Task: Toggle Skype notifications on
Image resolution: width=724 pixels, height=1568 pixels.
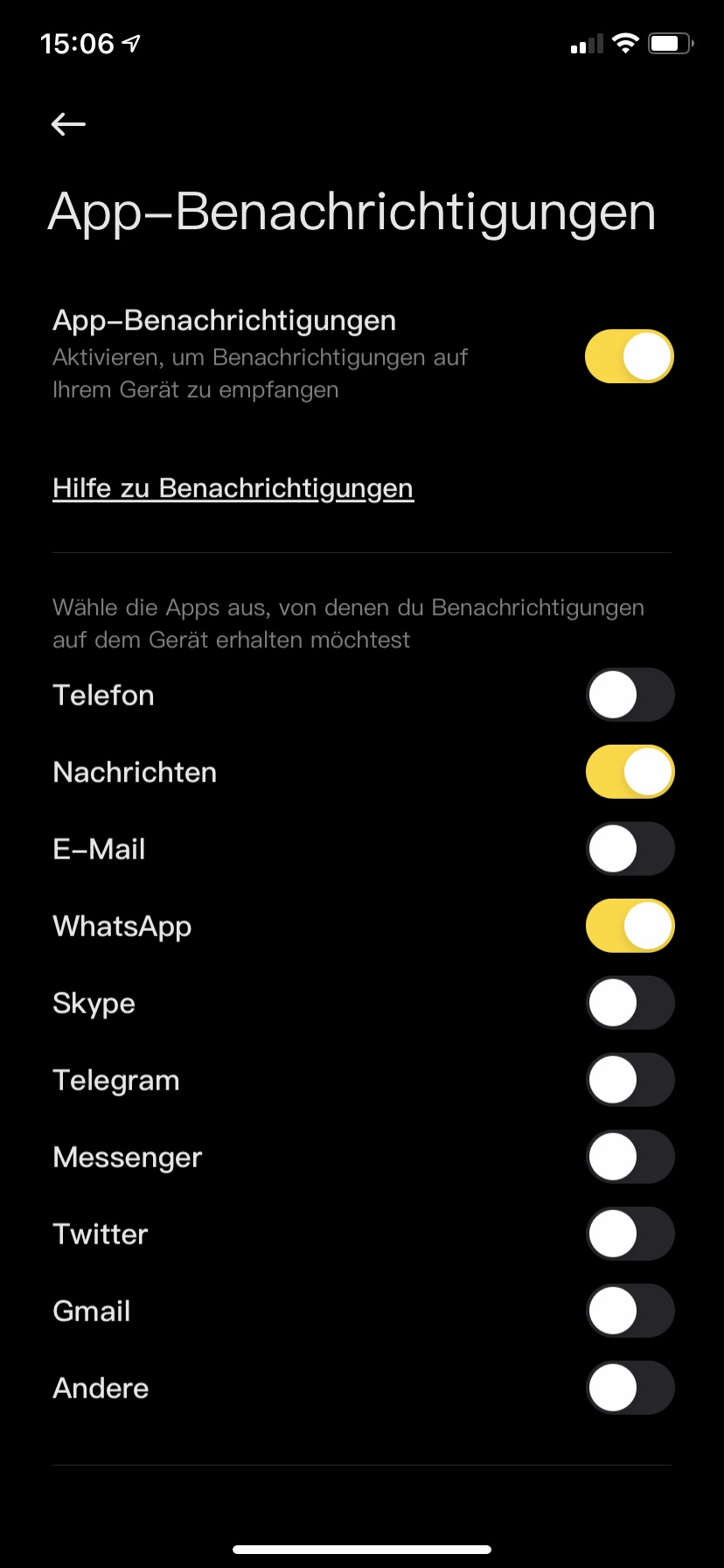Action: pos(630,1003)
